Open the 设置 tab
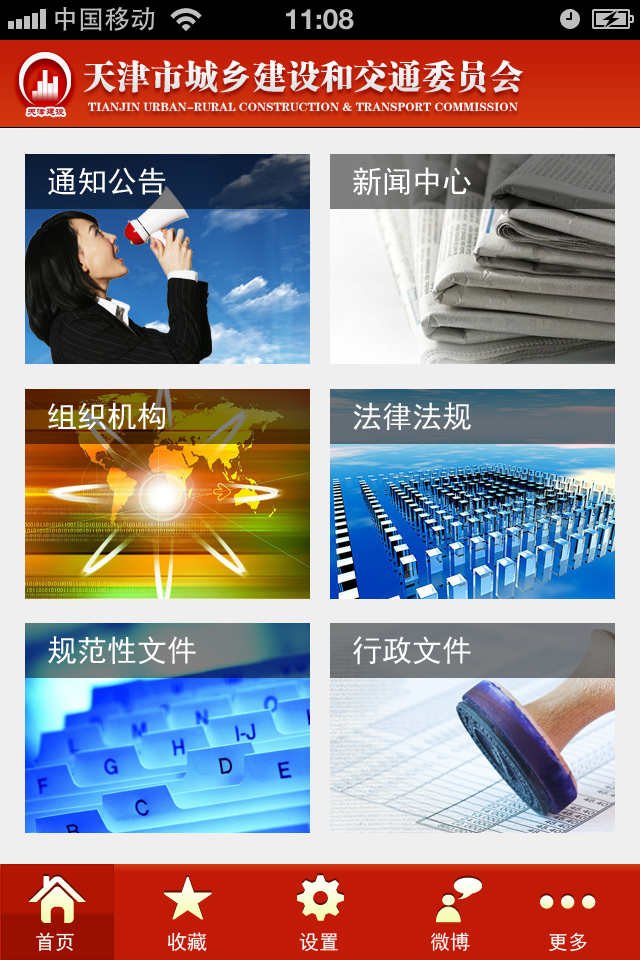Viewport: 640px width, 960px height. click(320, 912)
